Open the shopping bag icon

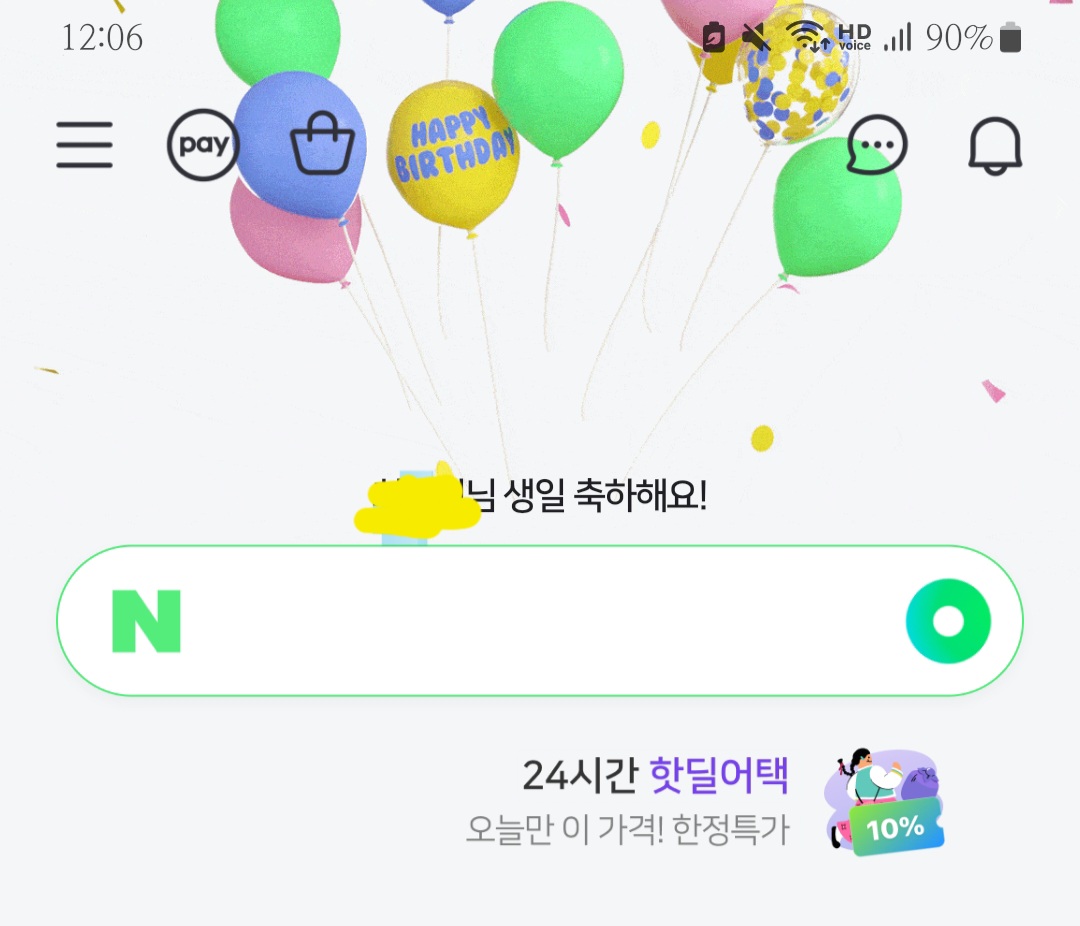[322, 145]
